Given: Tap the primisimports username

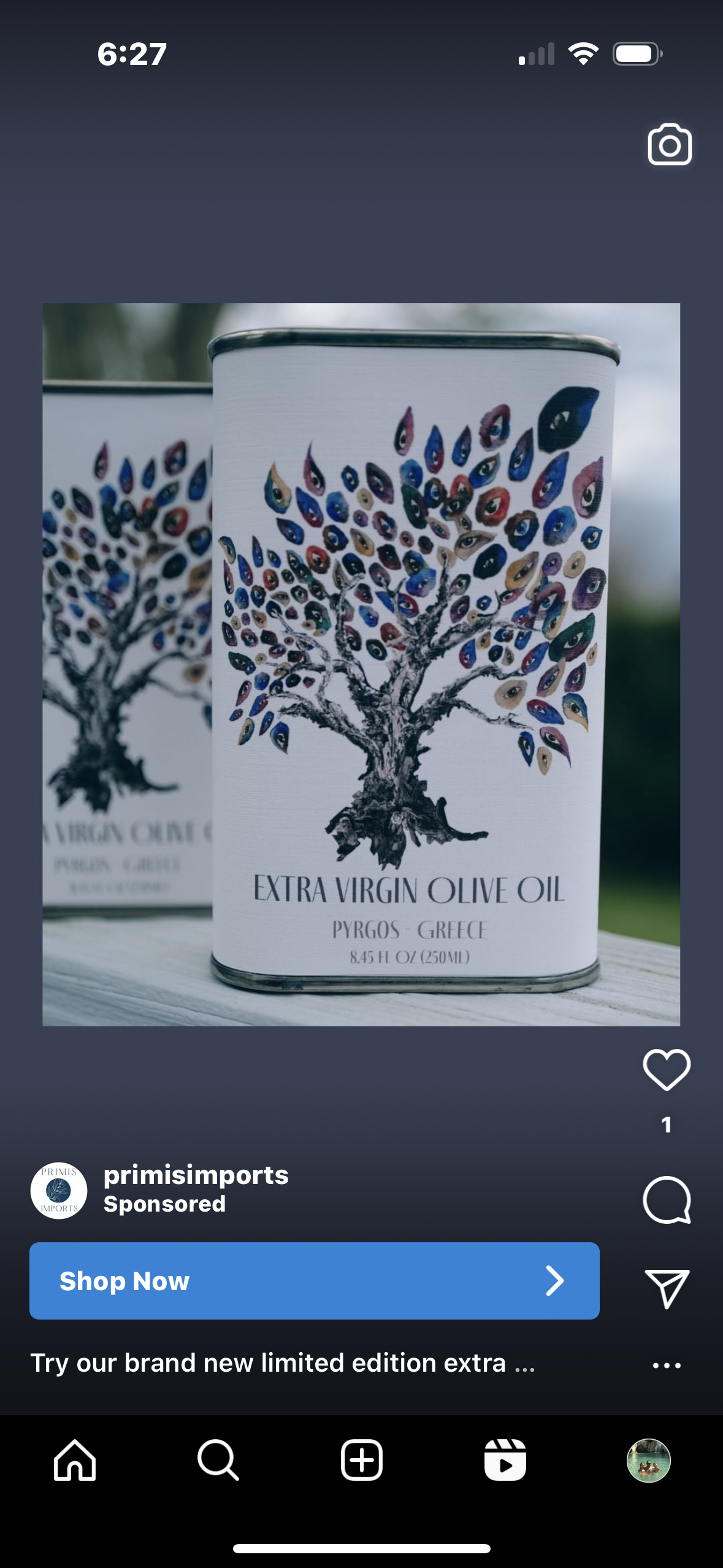Looking at the screenshot, I should (x=196, y=1175).
